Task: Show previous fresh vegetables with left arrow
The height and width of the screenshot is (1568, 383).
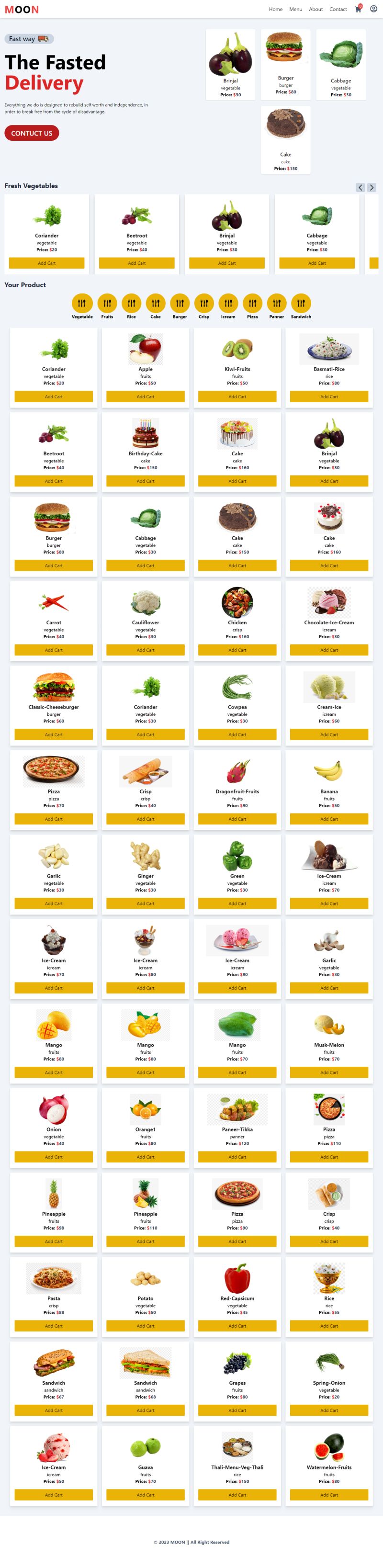Action: (360, 188)
